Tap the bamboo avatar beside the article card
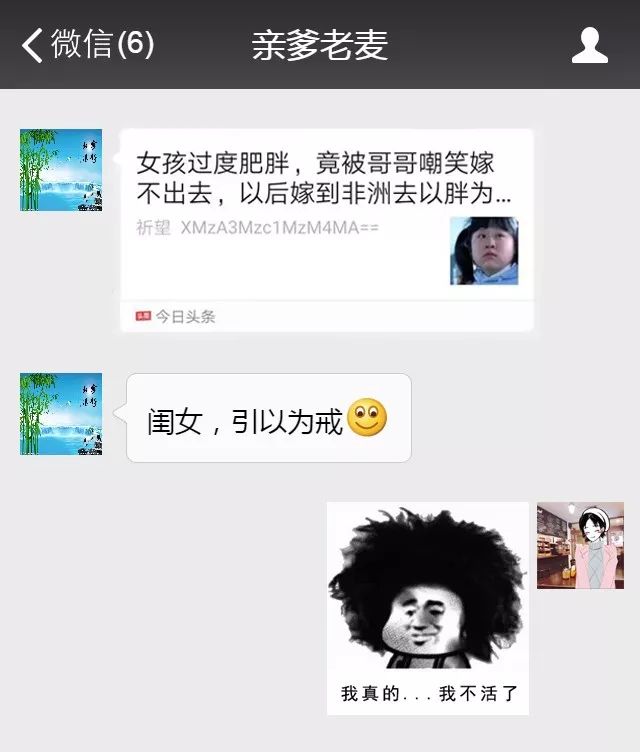The height and width of the screenshot is (752, 640). pos(61,170)
